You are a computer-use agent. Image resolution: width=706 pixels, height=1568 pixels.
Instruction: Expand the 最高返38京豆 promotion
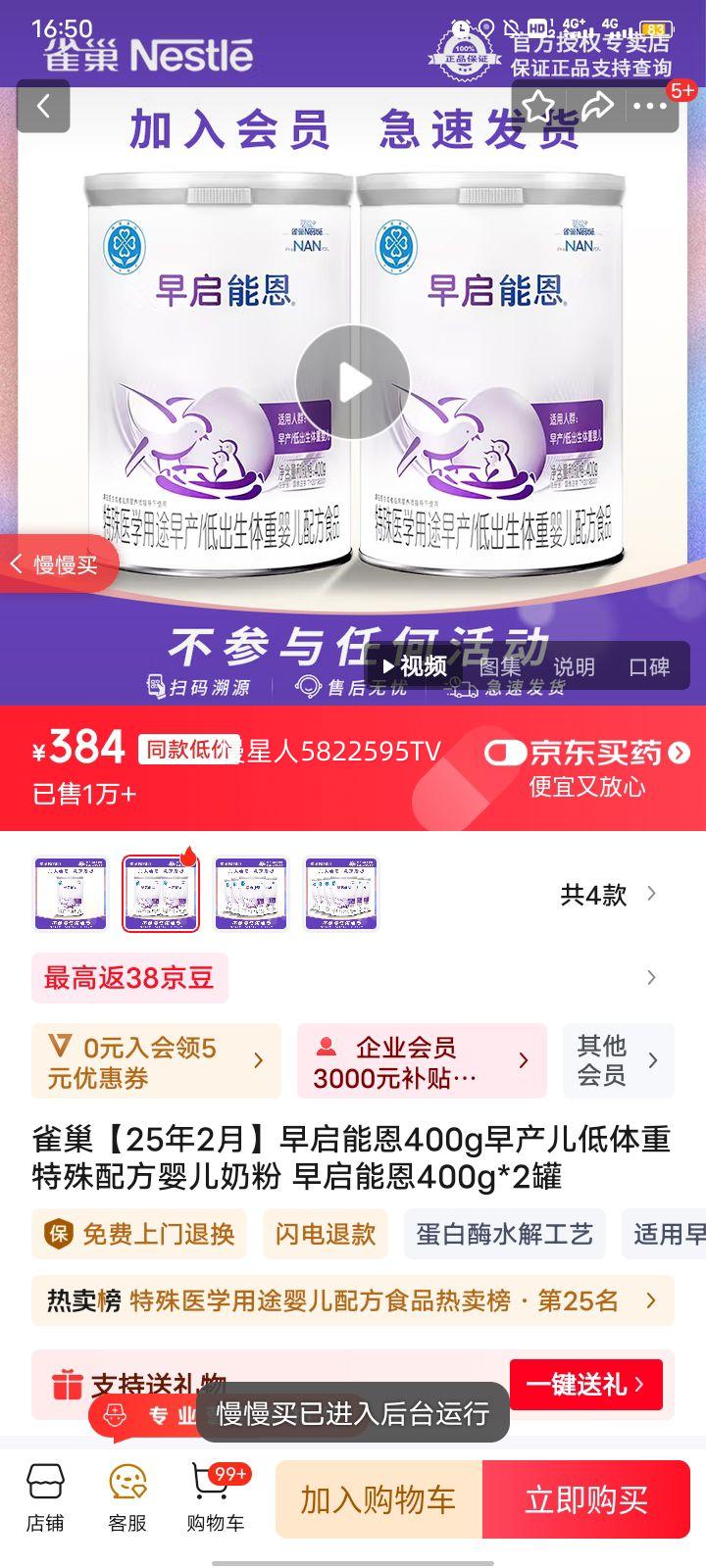tap(128, 977)
